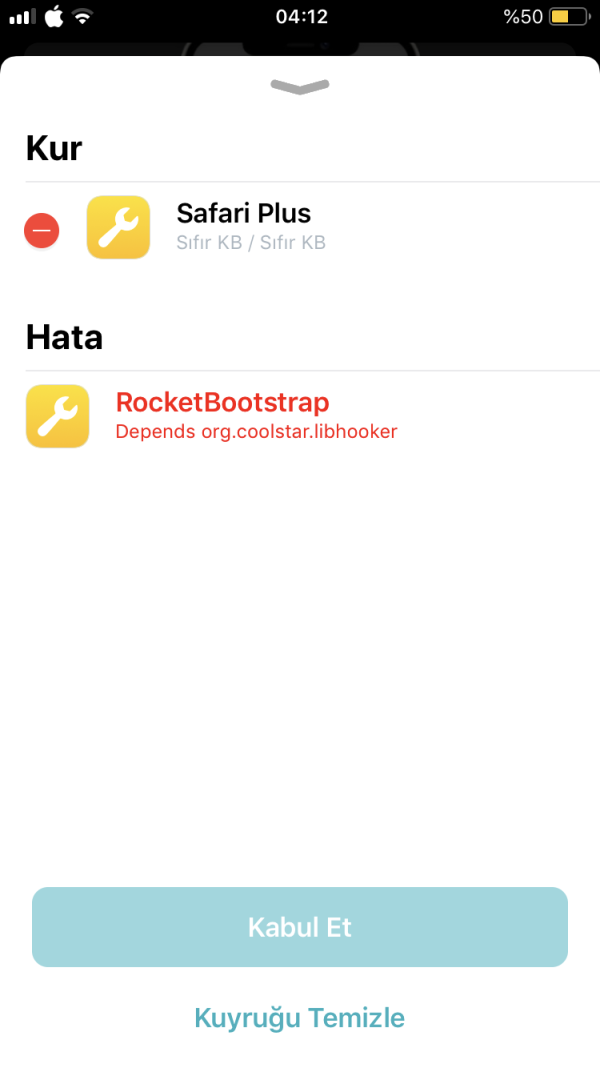Clear the queue with Kuyruğu Temizle

click(x=300, y=1018)
